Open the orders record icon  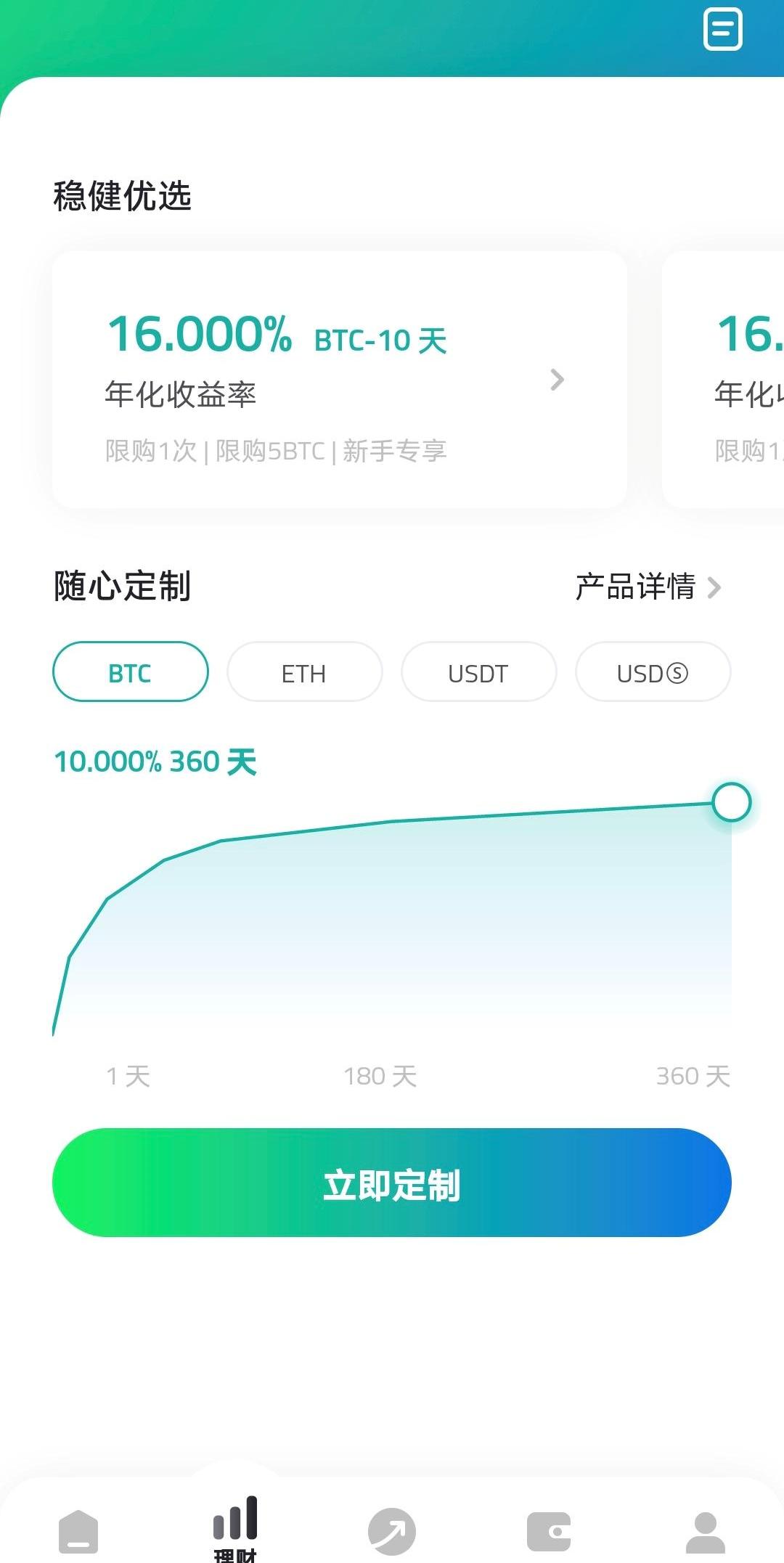coord(722,30)
